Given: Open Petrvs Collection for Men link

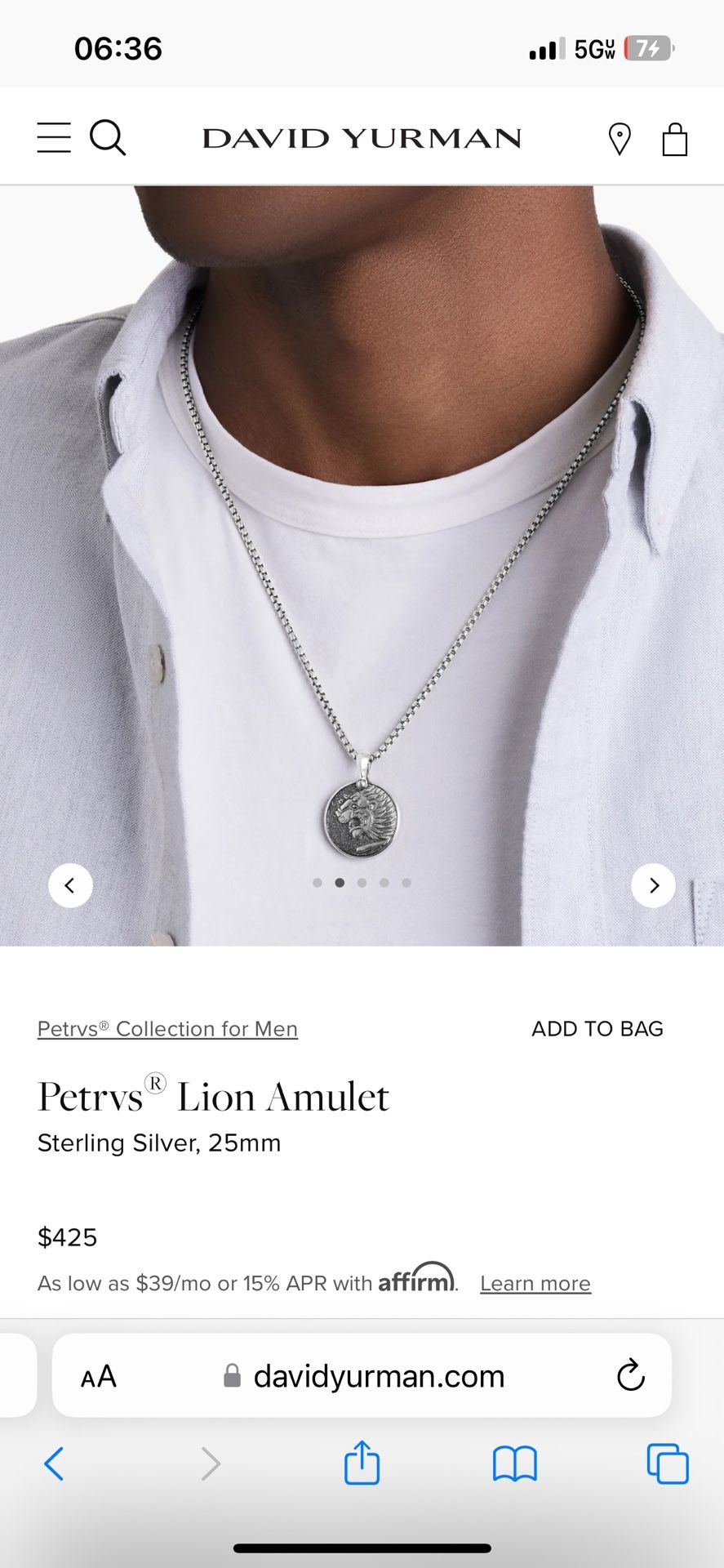Looking at the screenshot, I should (167, 1029).
